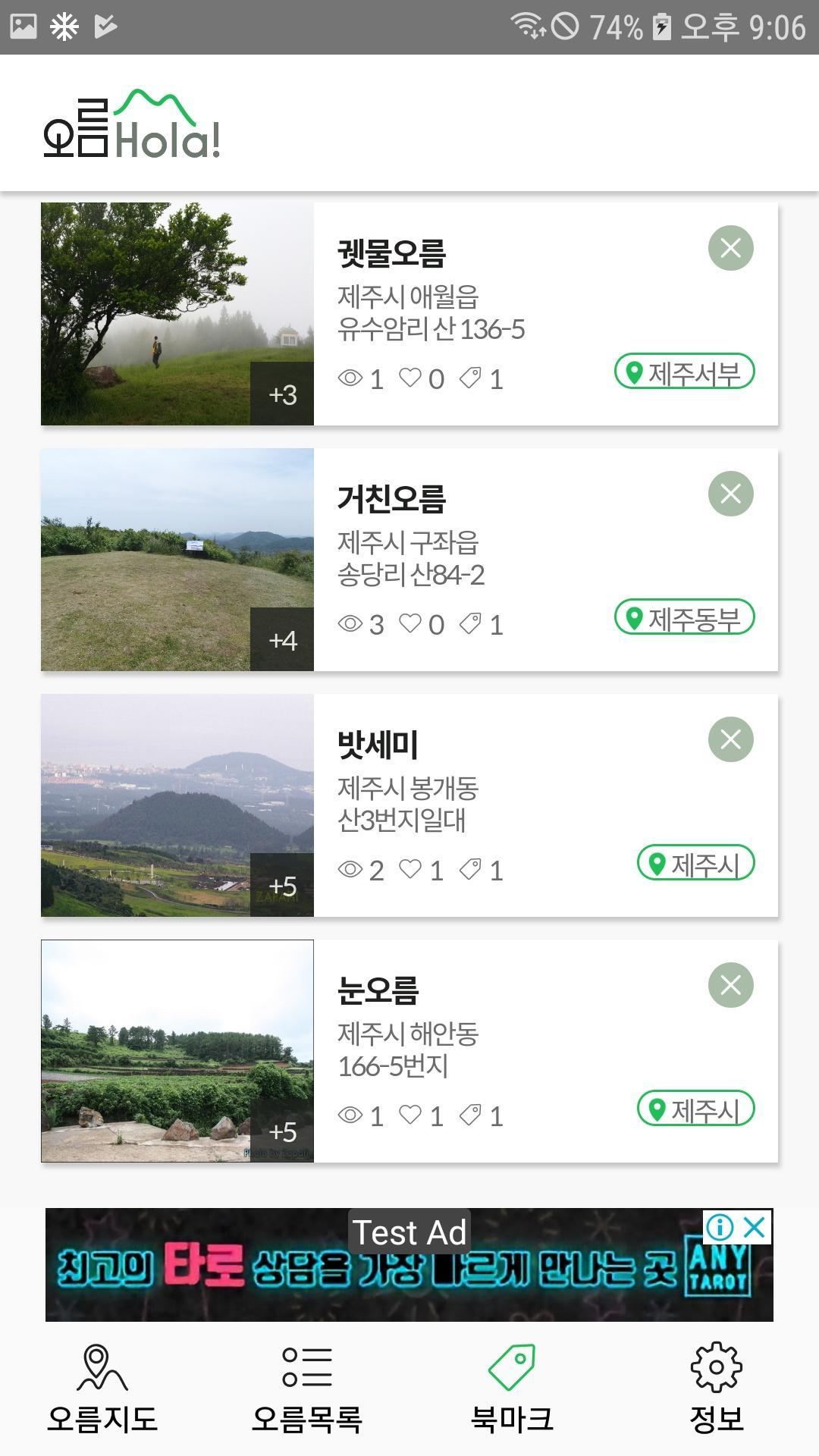819x1456 pixels.
Task: Remove 밧세미 from bookmarks
Action: (730, 739)
